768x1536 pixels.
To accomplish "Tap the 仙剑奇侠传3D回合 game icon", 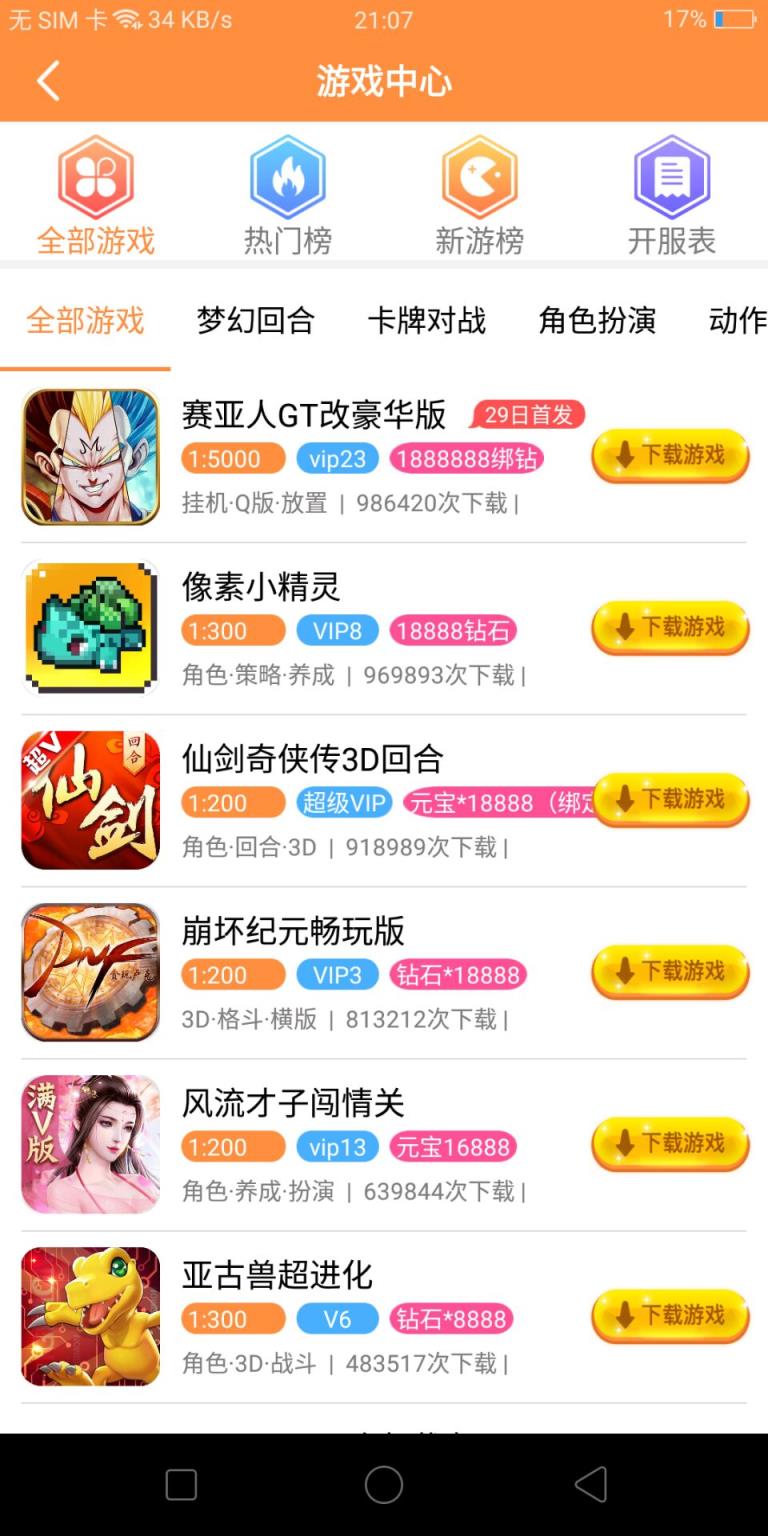I will [90, 800].
